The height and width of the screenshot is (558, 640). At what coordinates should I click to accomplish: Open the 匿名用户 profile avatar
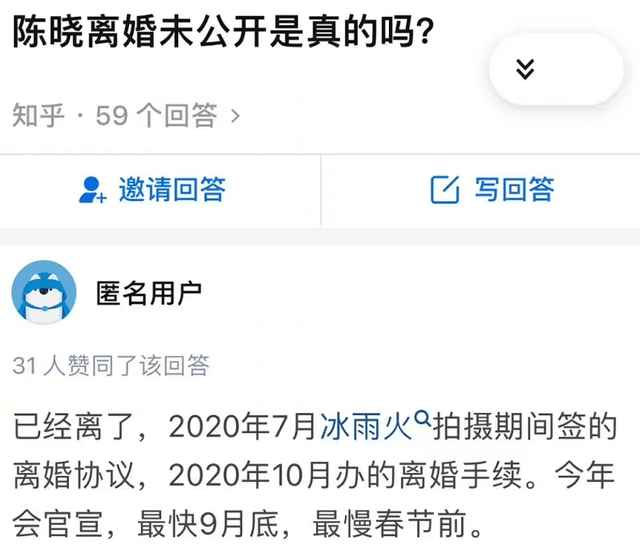(x=43, y=294)
